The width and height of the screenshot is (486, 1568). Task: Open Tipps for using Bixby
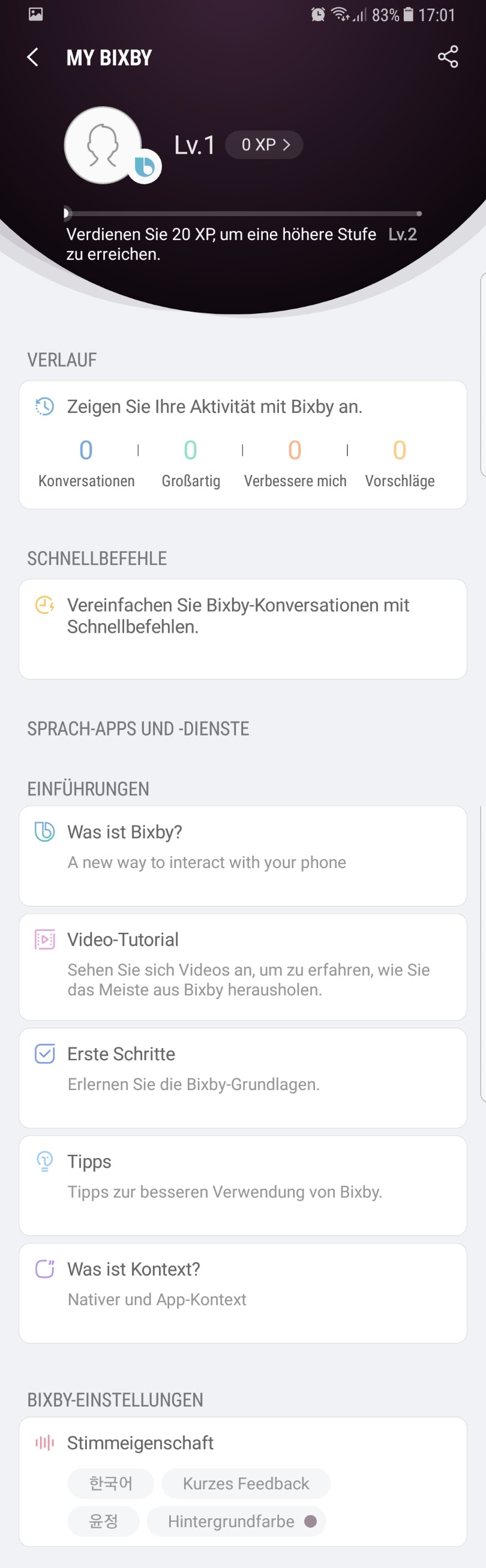[242, 1184]
